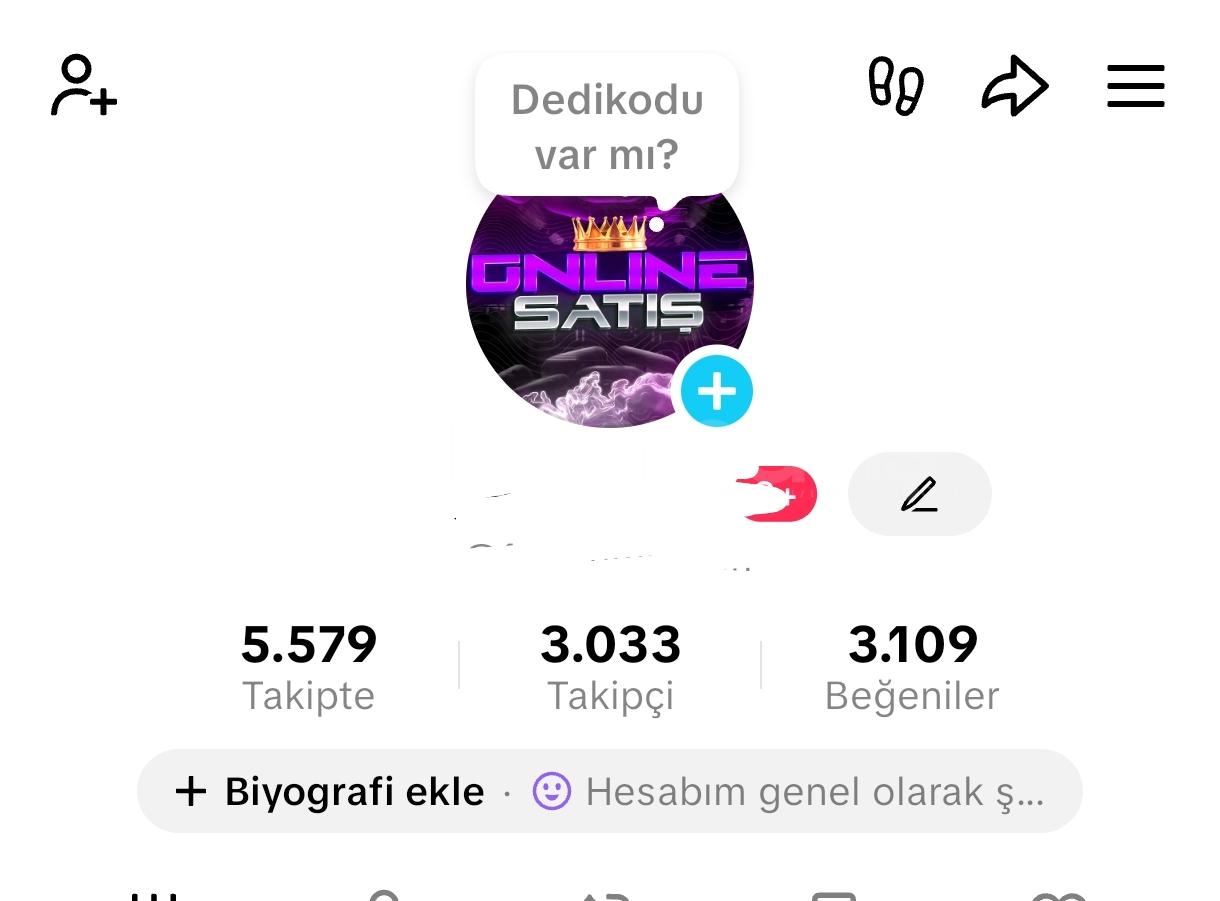Open the hamburger menu
1220x901 pixels.
pyautogui.click(x=1136, y=87)
